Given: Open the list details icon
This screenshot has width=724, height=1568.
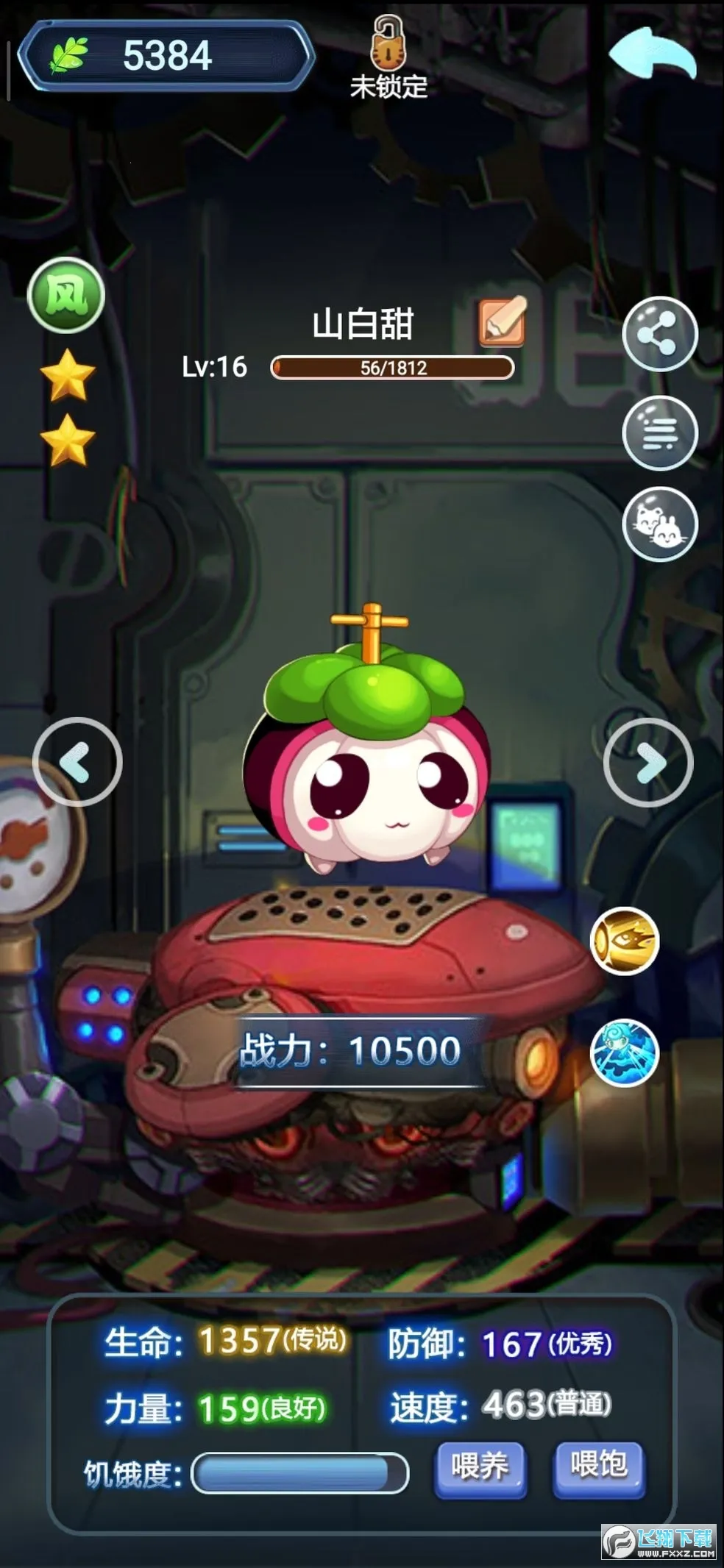Looking at the screenshot, I should pyautogui.click(x=659, y=432).
